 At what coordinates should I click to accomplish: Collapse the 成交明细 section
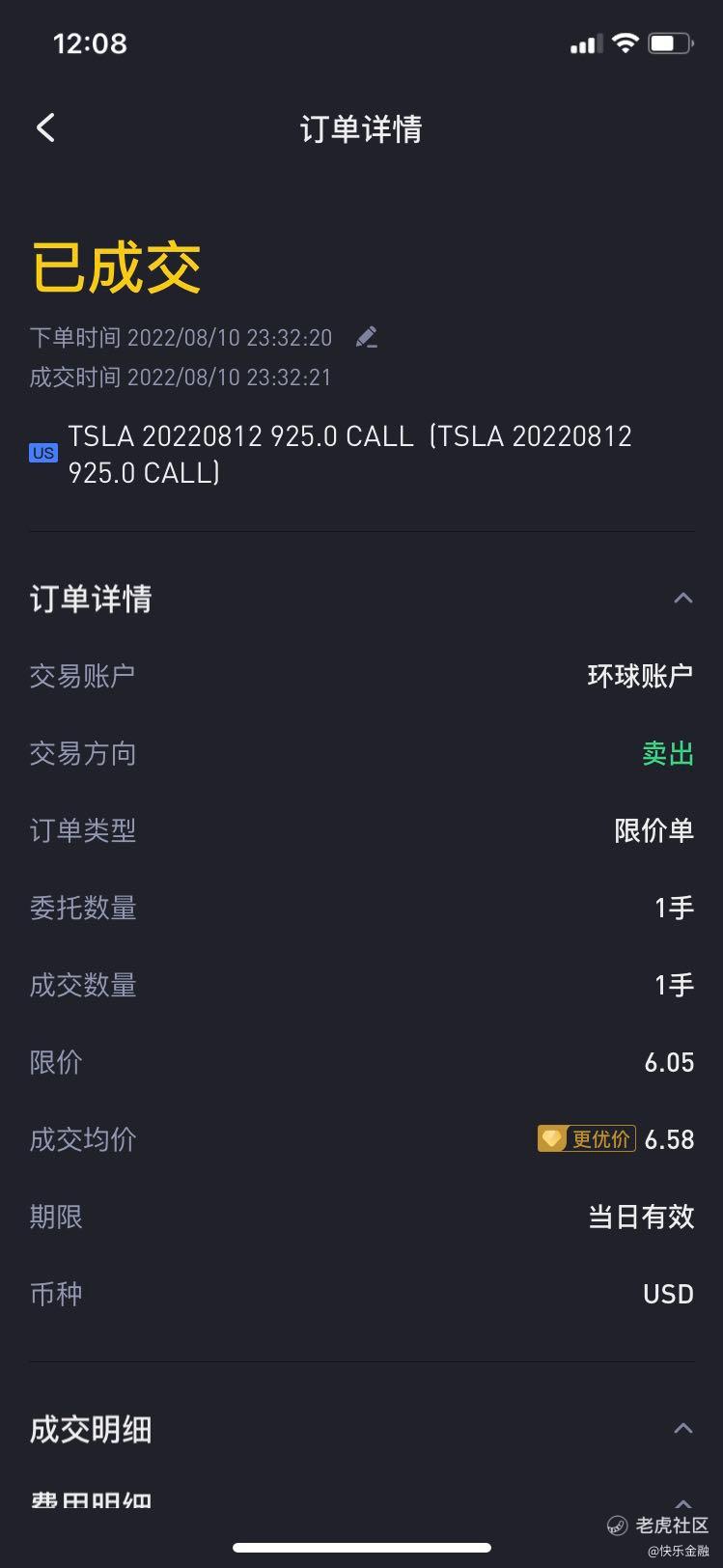682,1429
